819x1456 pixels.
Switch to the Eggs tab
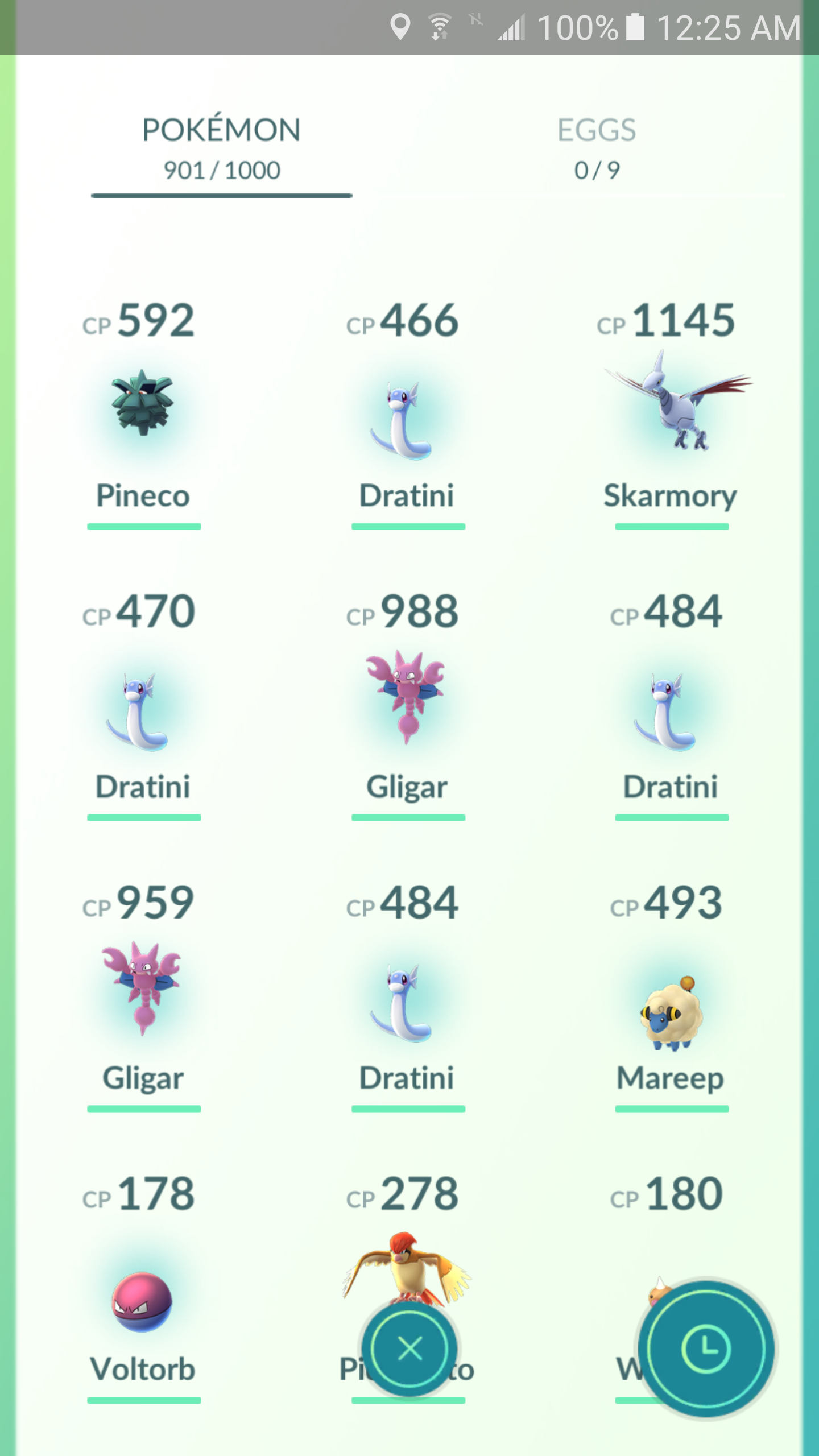[597, 149]
